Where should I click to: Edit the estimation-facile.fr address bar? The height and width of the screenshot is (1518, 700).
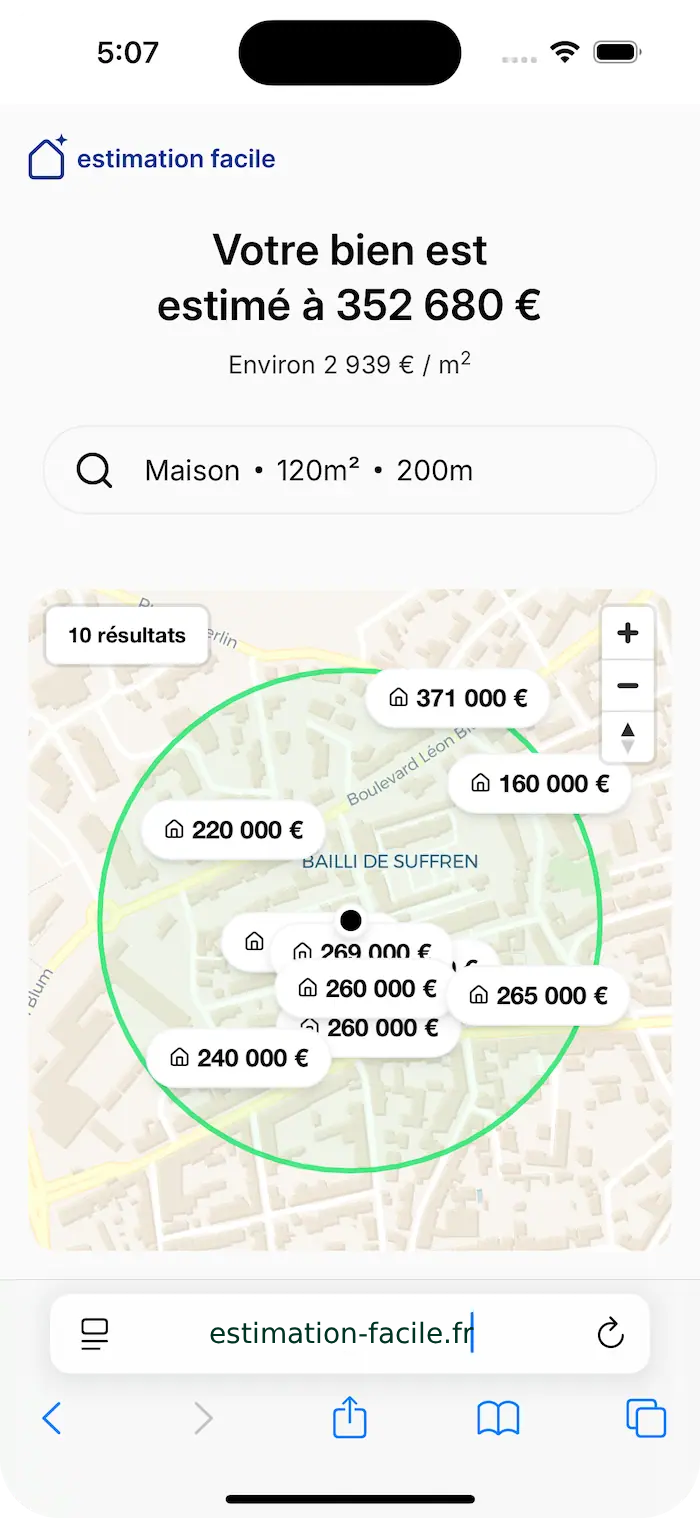(x=340, y=1333)
